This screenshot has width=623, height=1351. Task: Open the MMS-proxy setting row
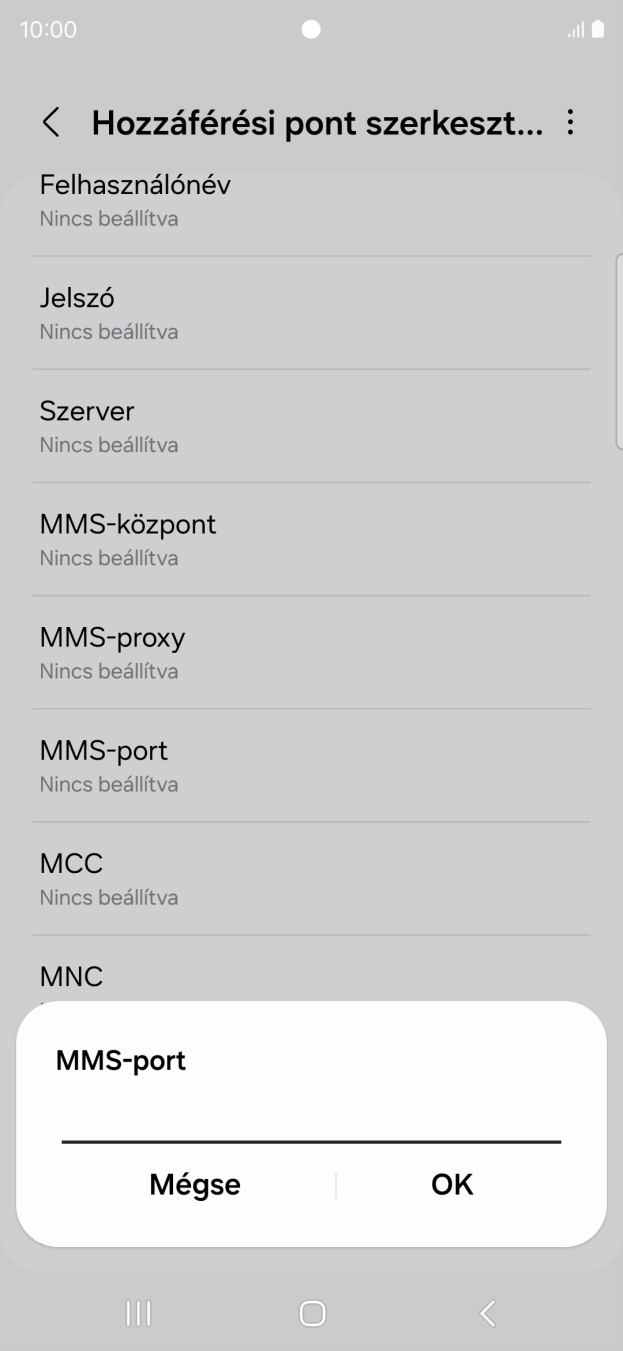(311, 652)
